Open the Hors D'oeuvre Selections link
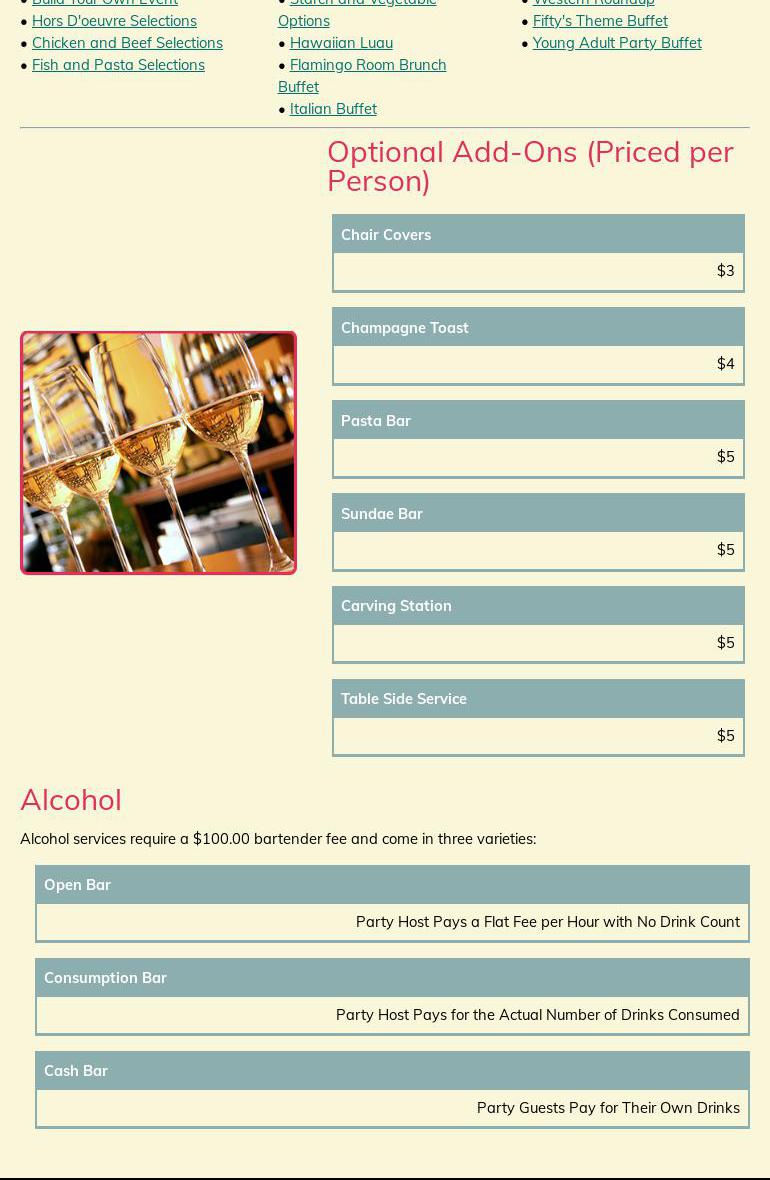The height and width of the screenshot is (1180, 770). [114, 21]
